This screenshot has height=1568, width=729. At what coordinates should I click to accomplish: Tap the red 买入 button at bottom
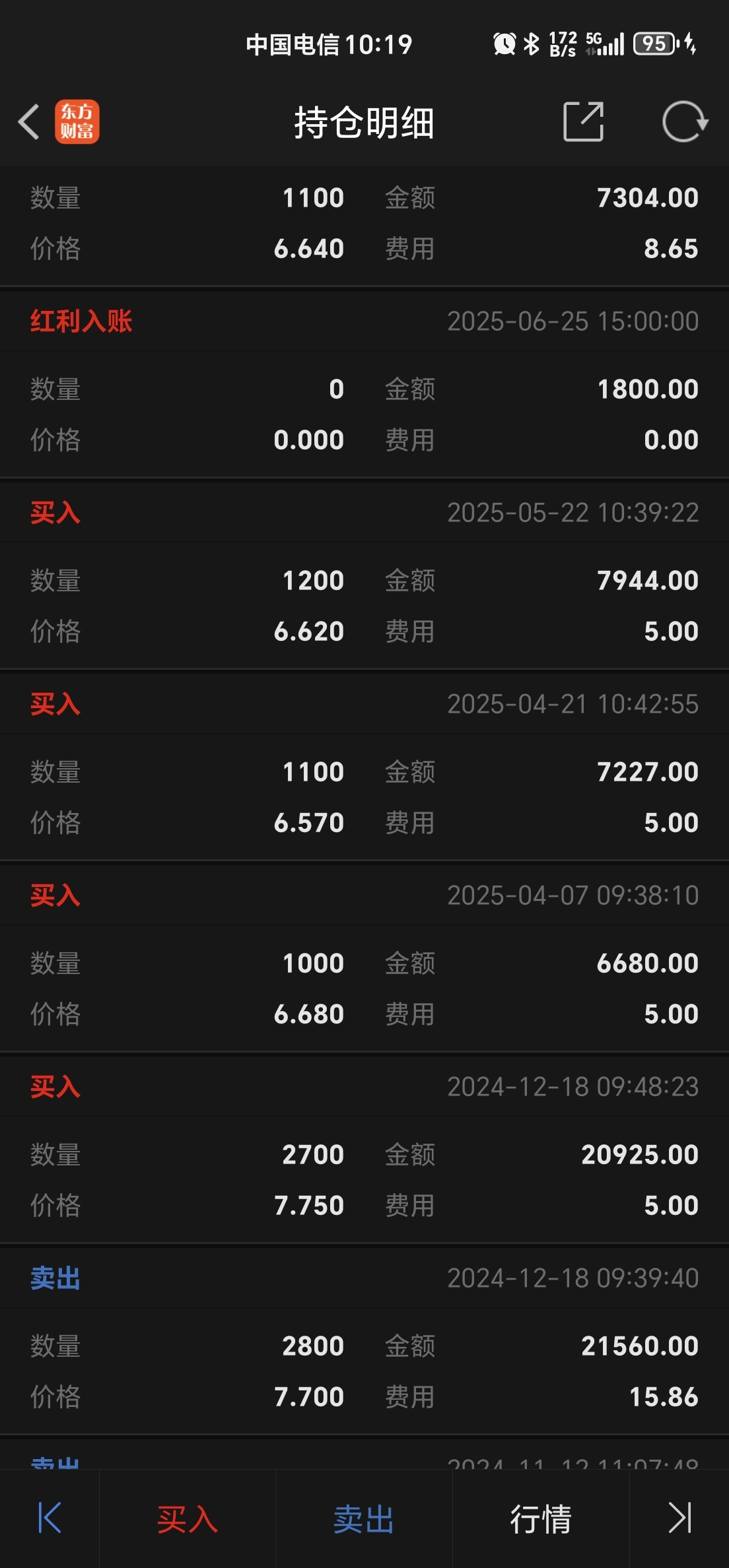coord(187,1519)
